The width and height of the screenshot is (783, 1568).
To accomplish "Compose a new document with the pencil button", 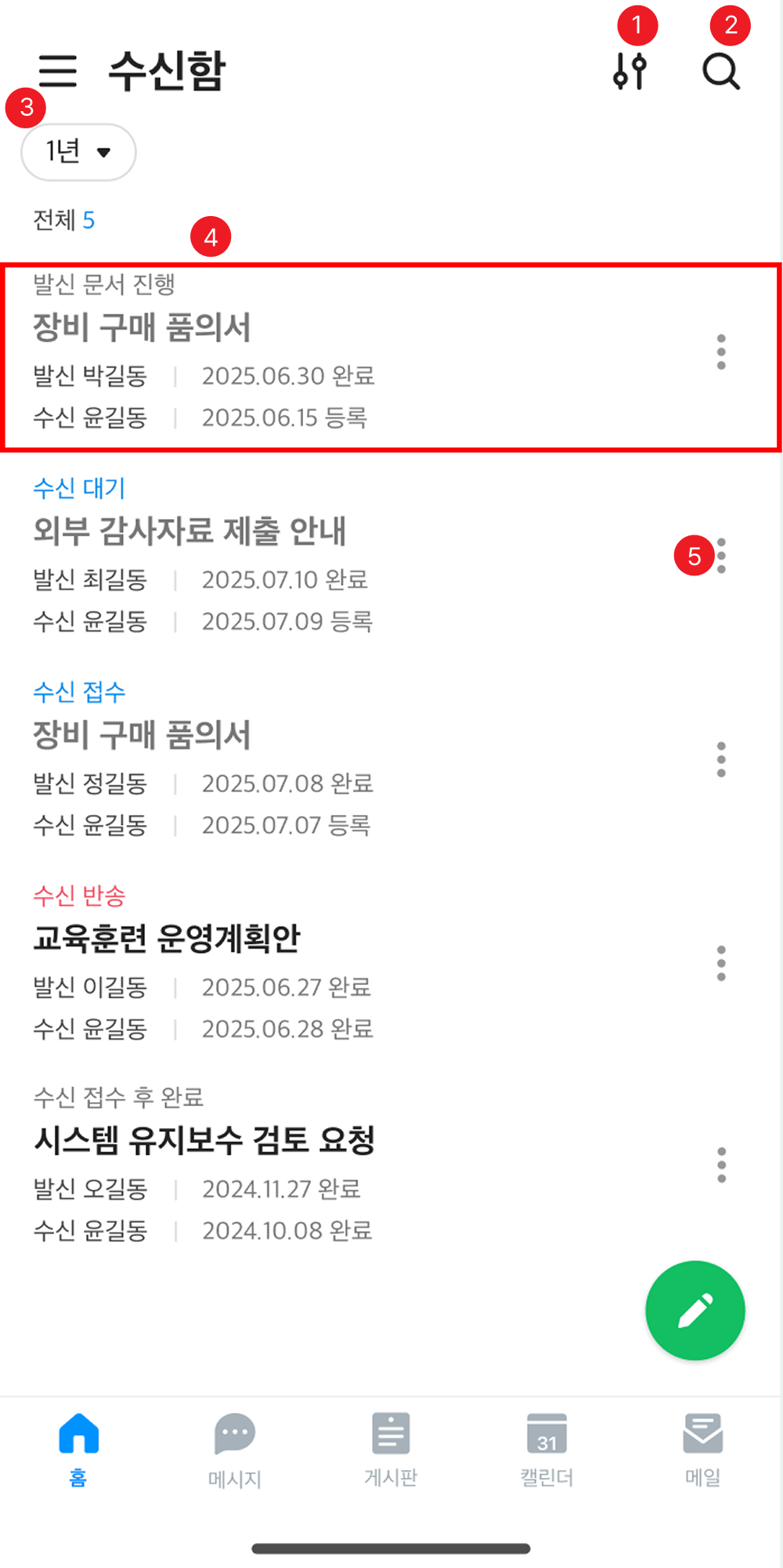I will (695, 1310).
